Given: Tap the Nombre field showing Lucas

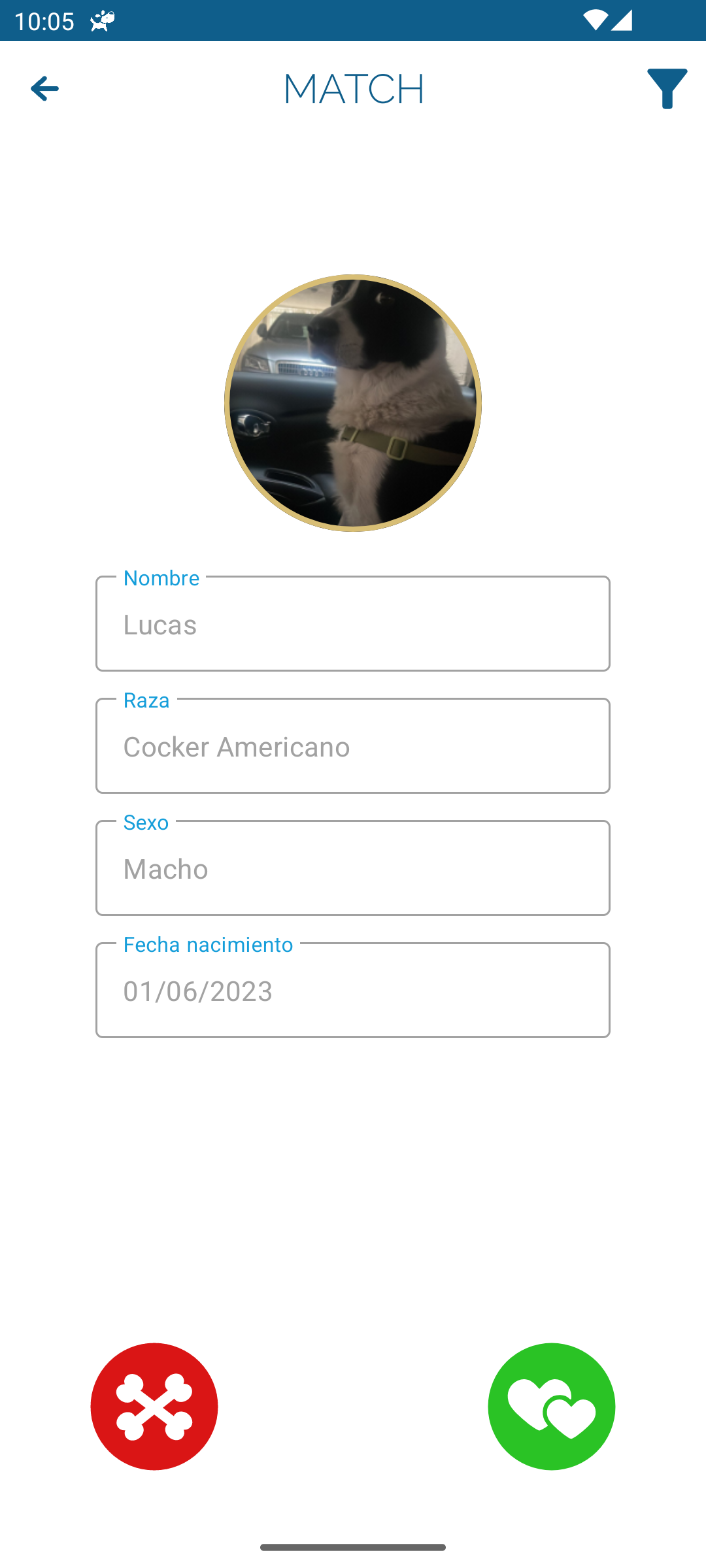Looking at the screenshot, I should point(353,623).
